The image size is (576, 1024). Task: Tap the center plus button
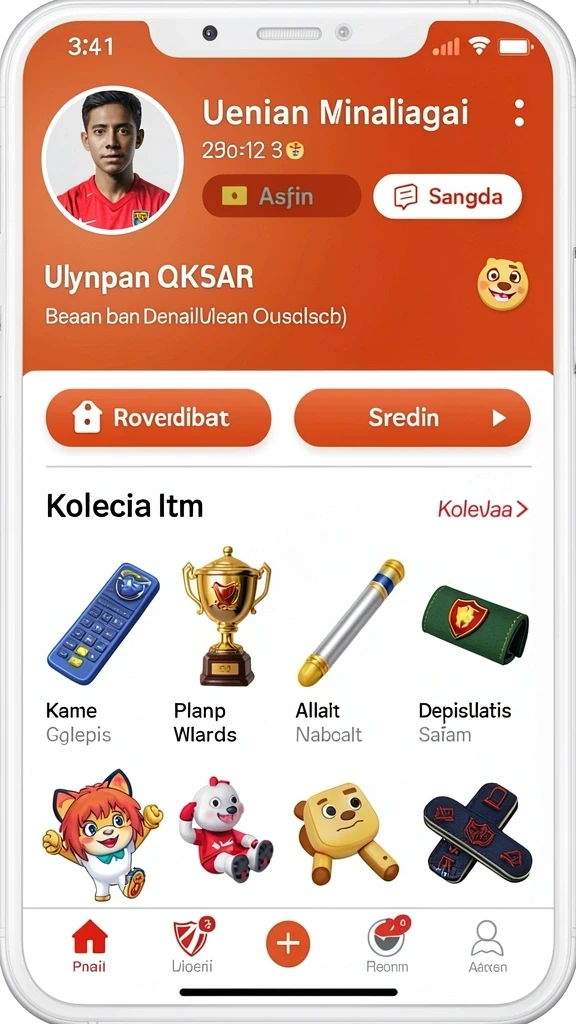[x=288, y=944]
